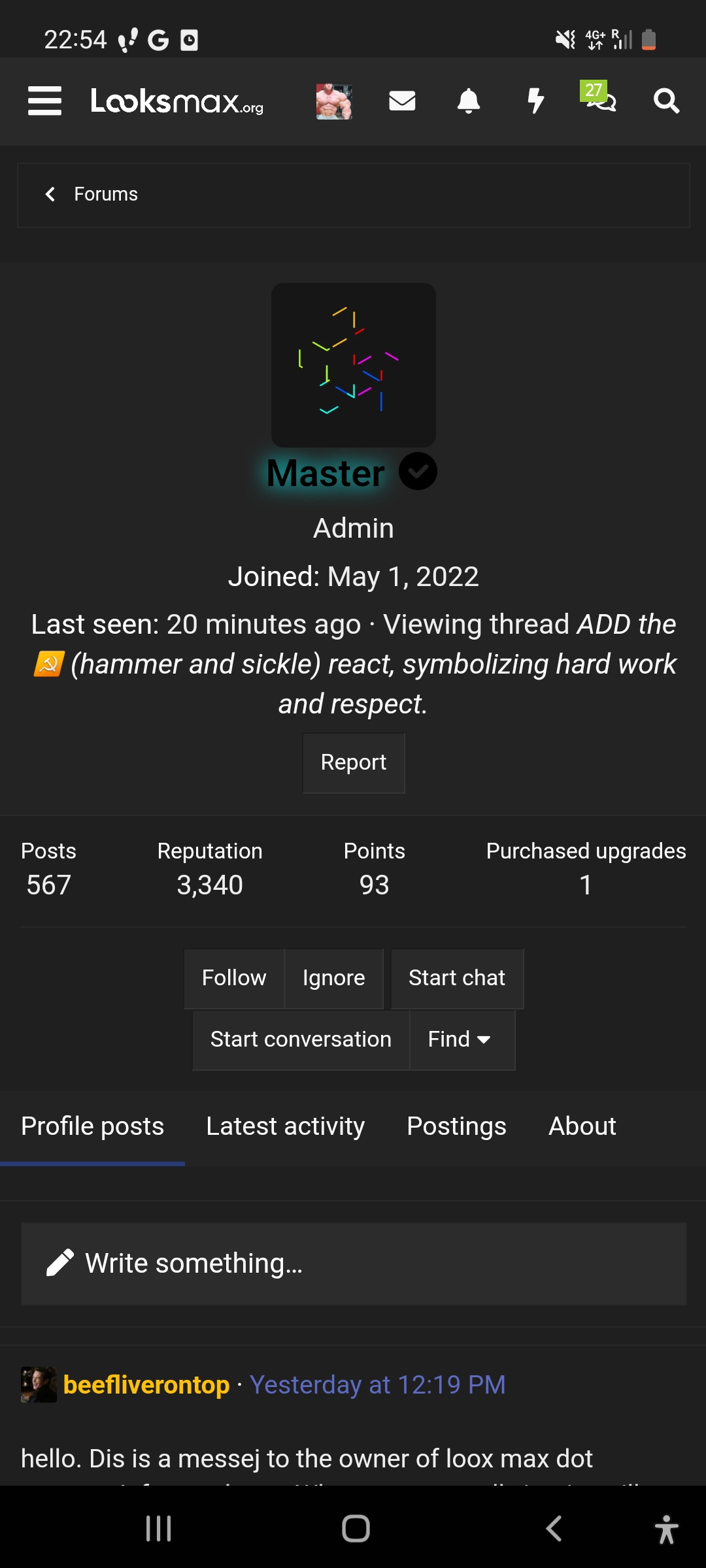Report the user Master
Screen dimensions: 706x1568
pos(353,762)
